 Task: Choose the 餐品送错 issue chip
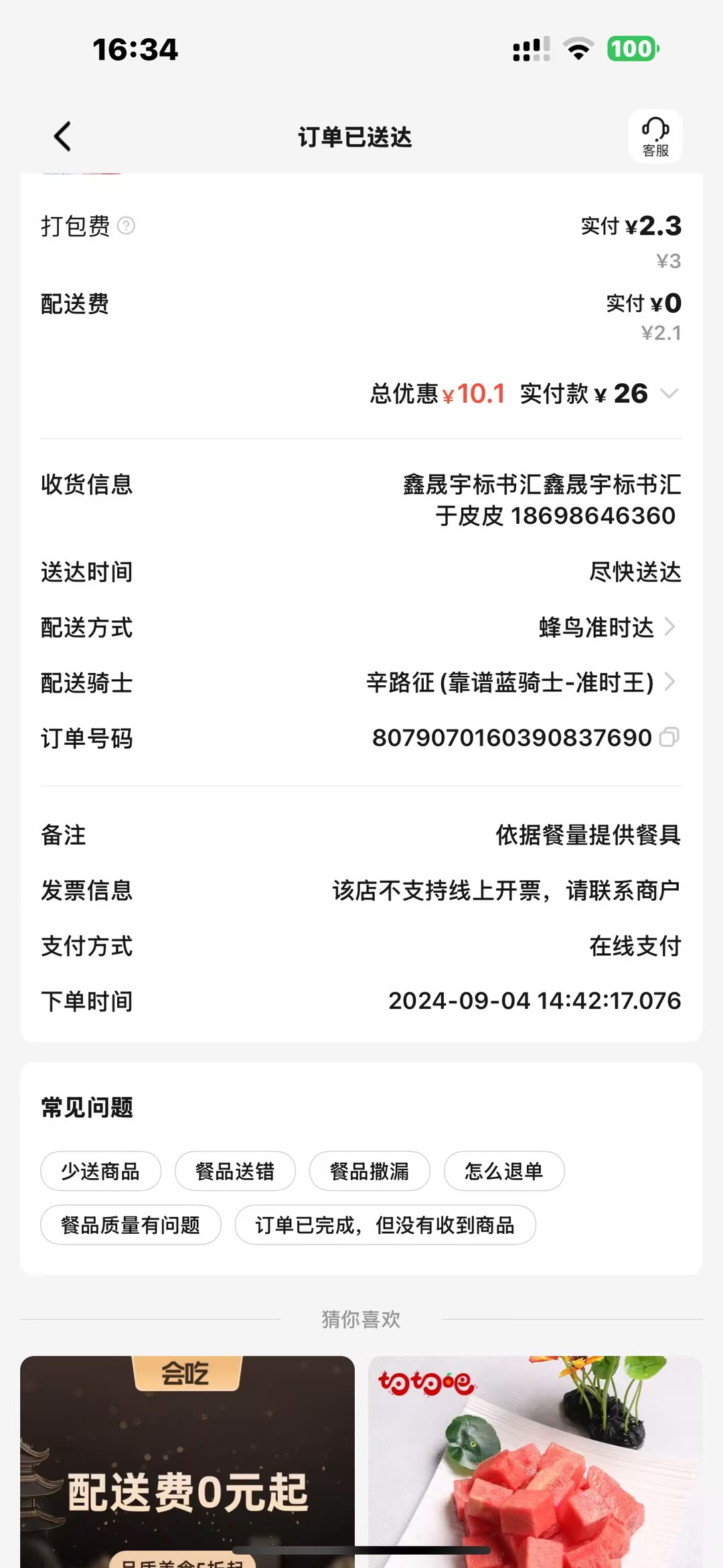pyautogui.click(x=235, y=1171)
